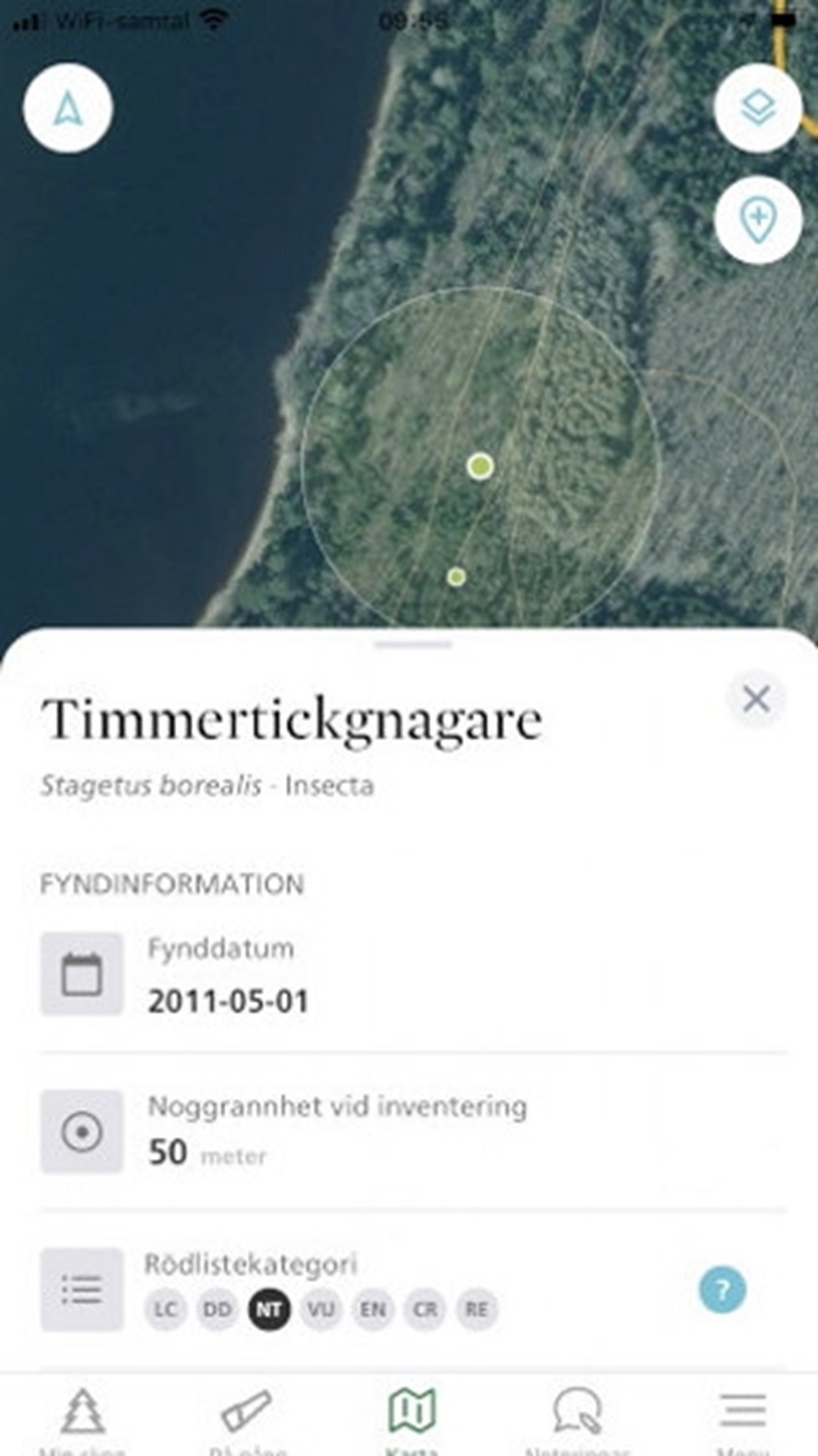Open the map layers selector
Viewport: 818px width, 1456px height.
tap(758, 108)
